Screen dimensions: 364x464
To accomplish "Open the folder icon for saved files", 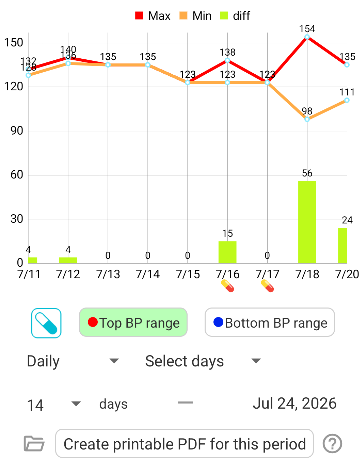I will tap(34, 443).
